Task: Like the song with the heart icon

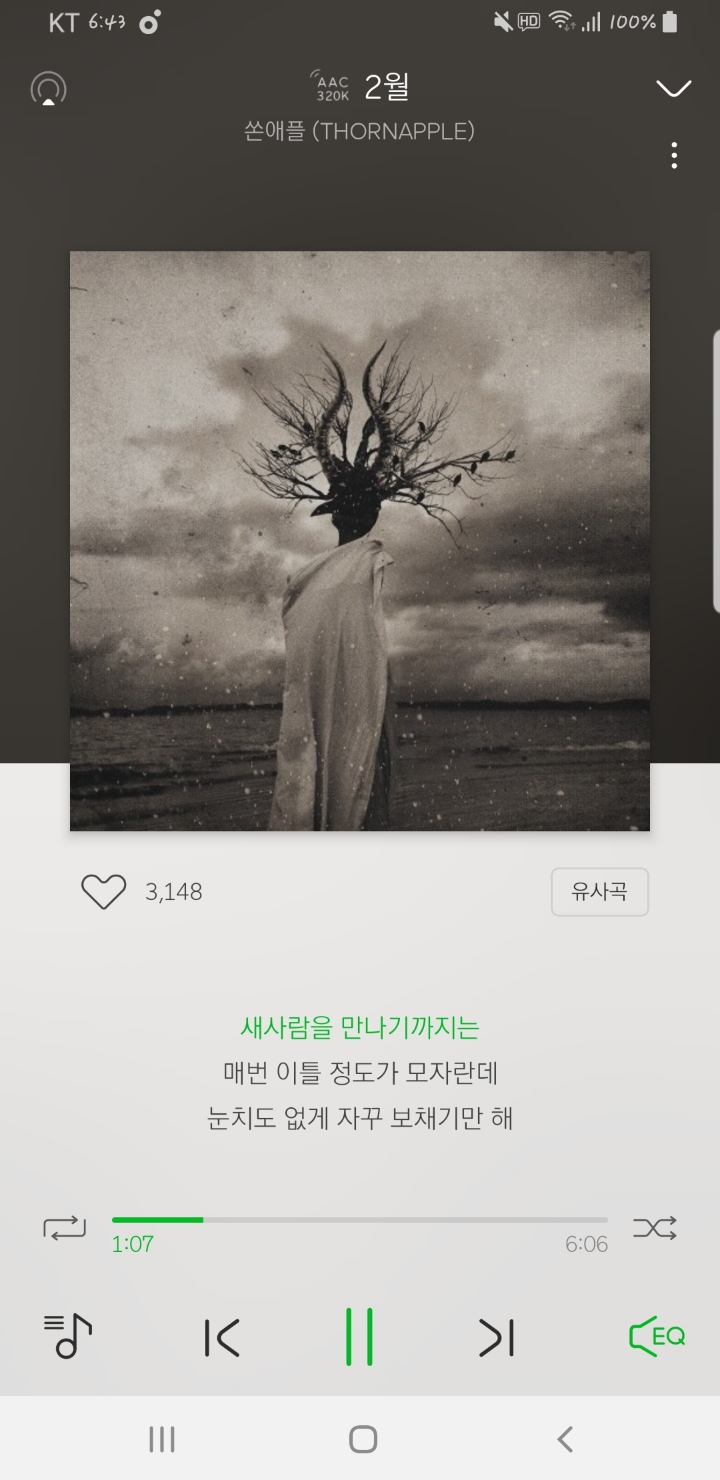Action: click(103, 891)
